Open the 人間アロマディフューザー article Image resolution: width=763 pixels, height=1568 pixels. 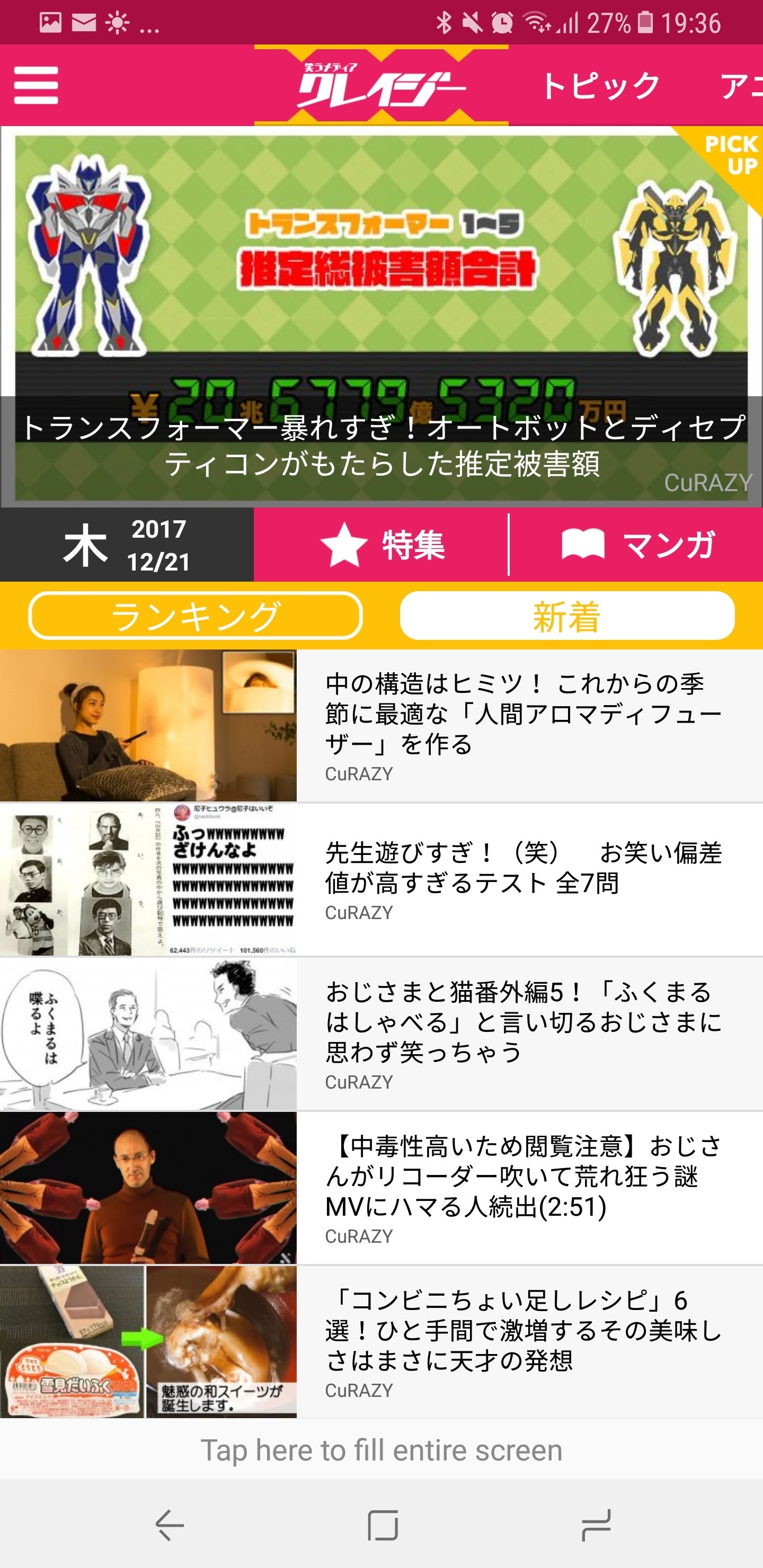(381, 726)
